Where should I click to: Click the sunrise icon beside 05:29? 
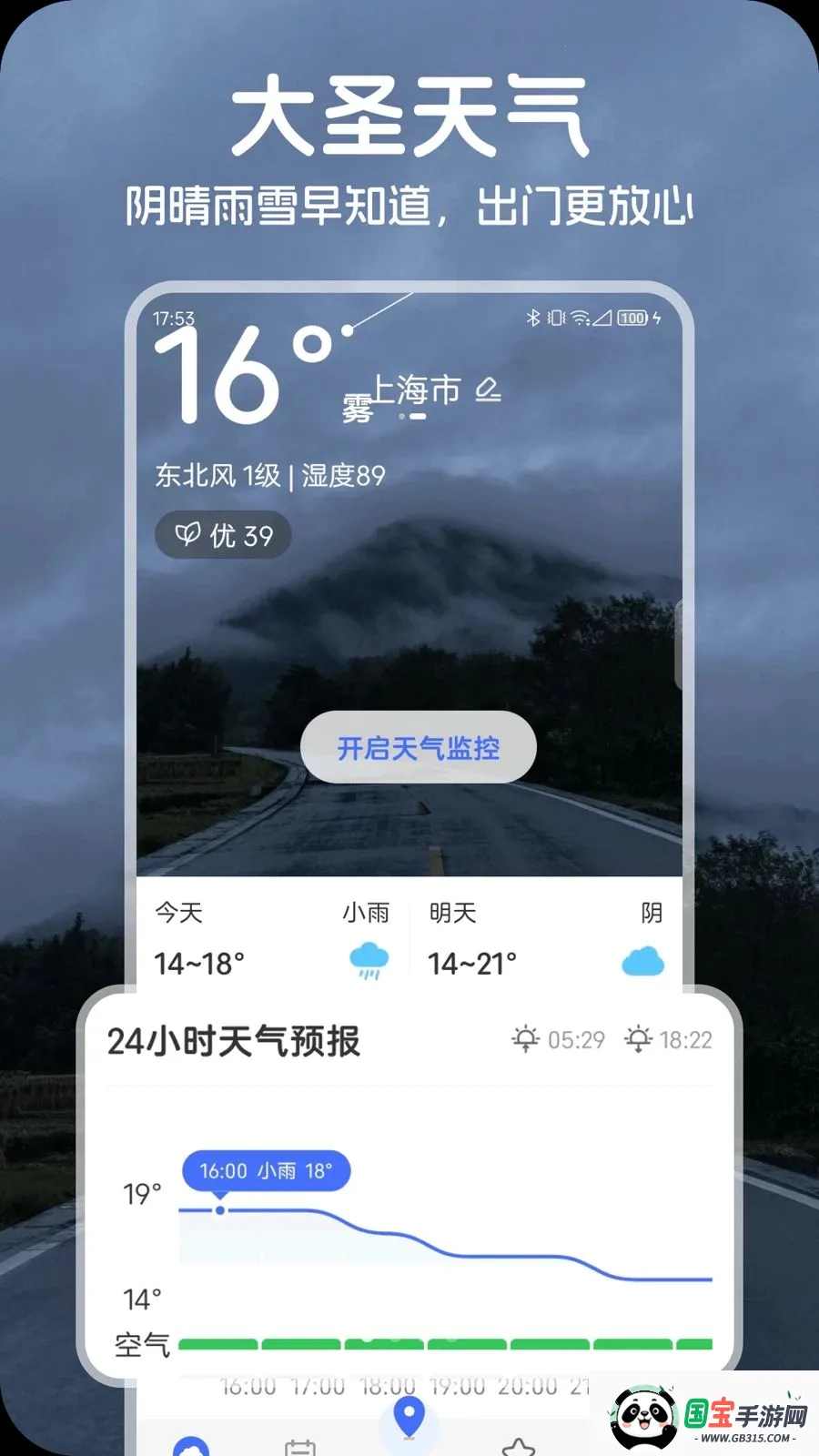525,1039
